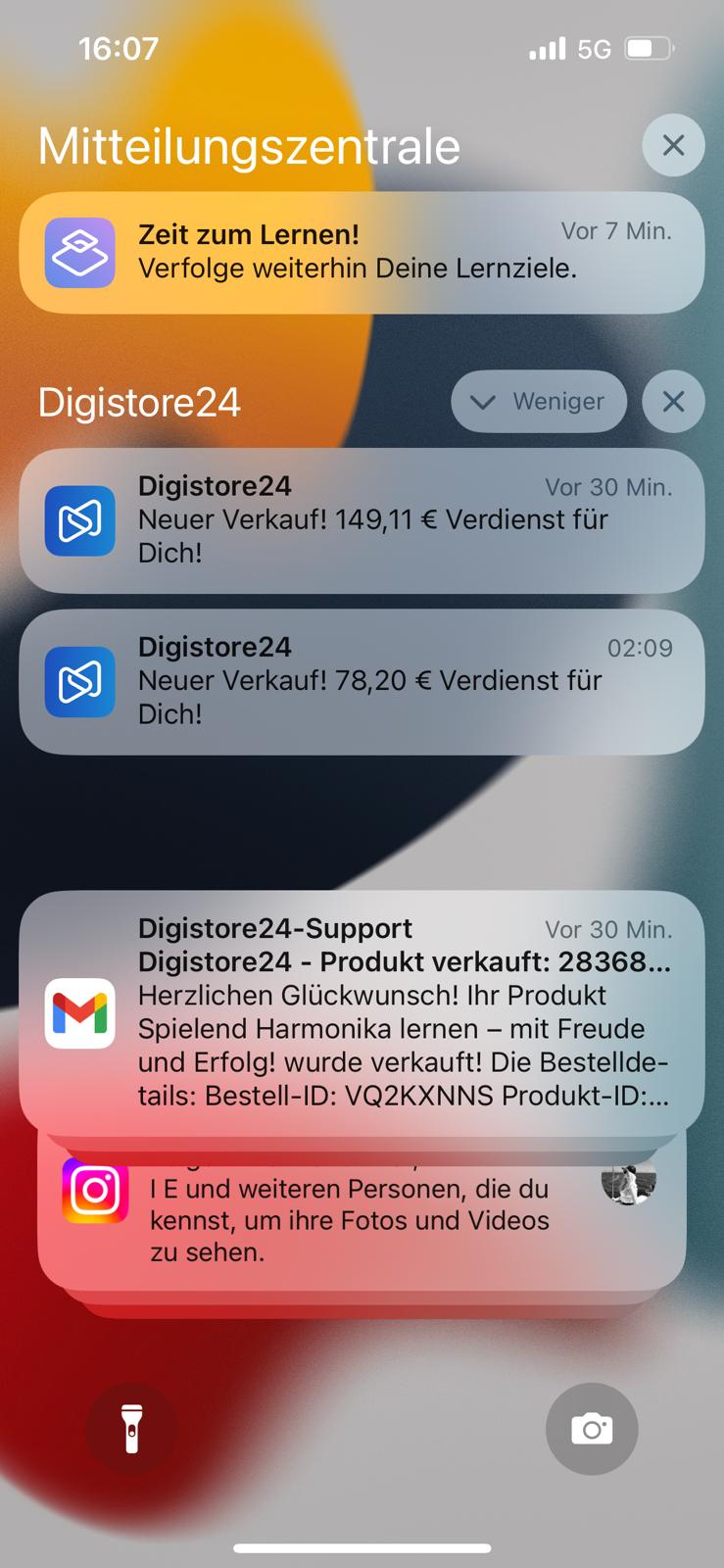Dismiss the Digistore24 notification group

673,402
